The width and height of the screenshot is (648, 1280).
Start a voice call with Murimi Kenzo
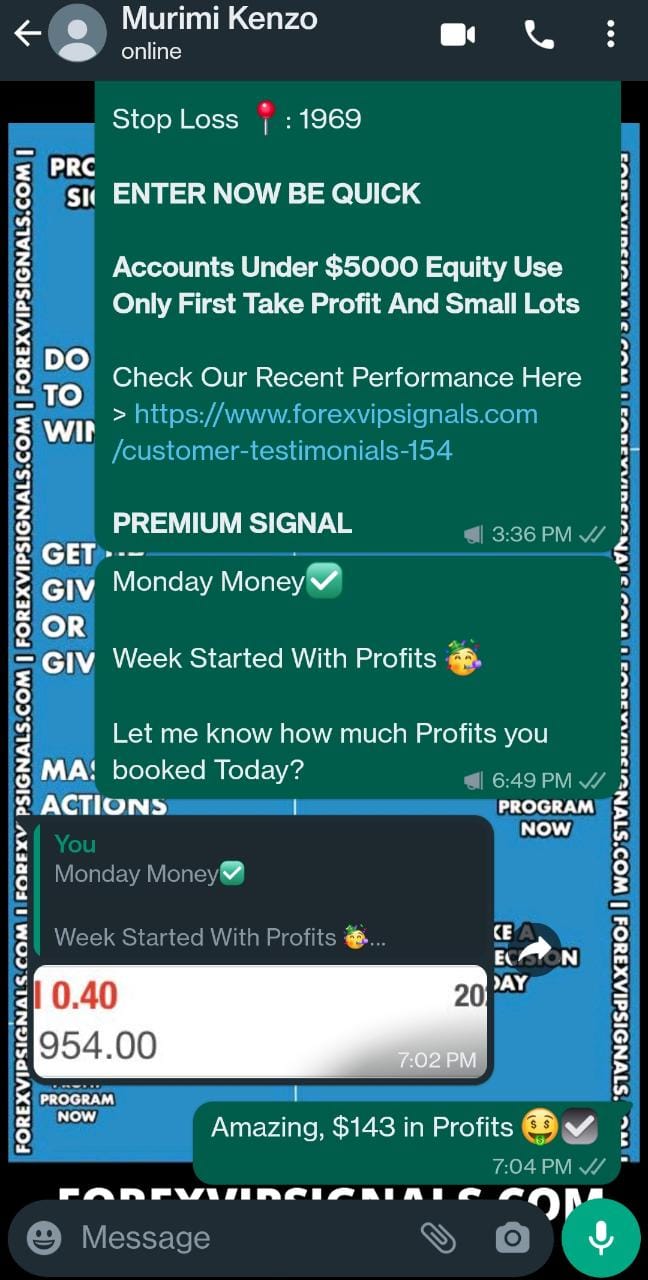[539, 35]
